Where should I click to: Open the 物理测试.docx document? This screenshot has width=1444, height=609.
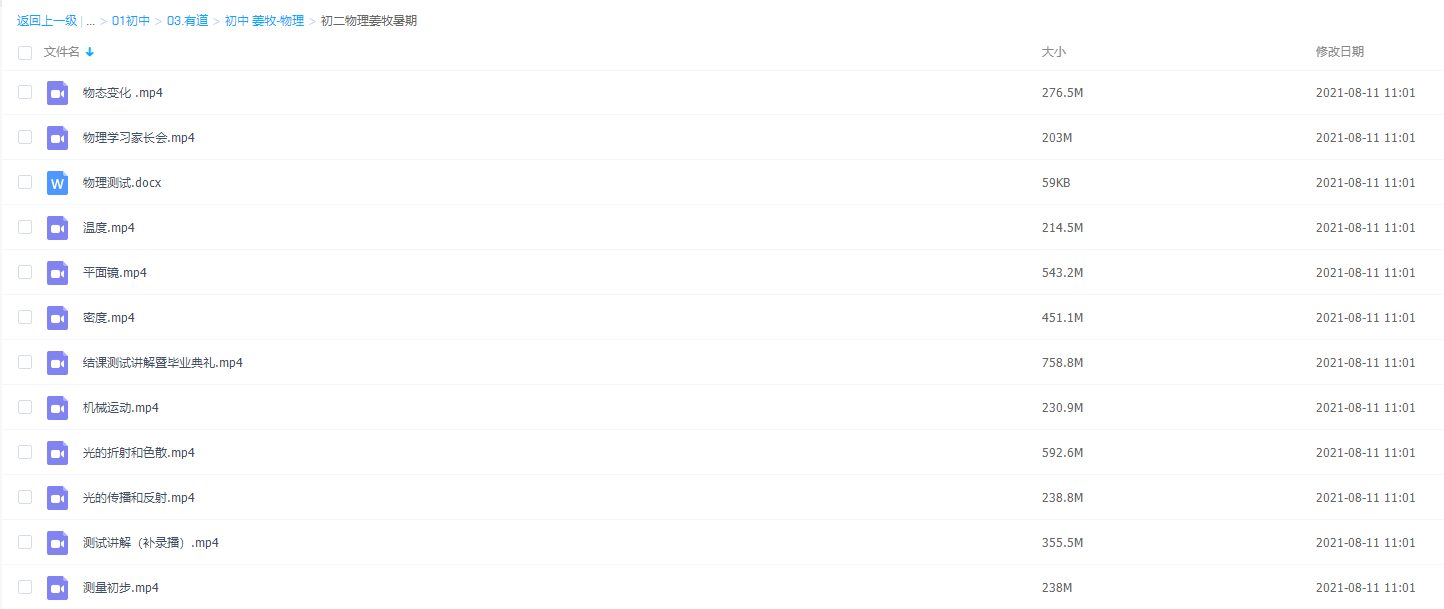122,183
